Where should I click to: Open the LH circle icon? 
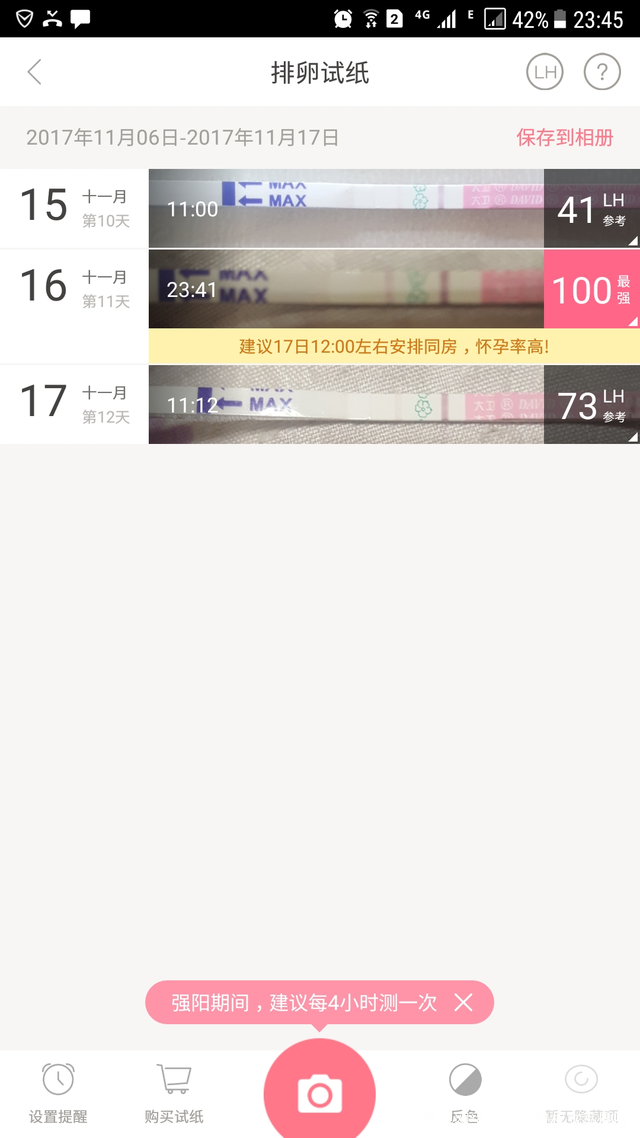pos(545,72)
